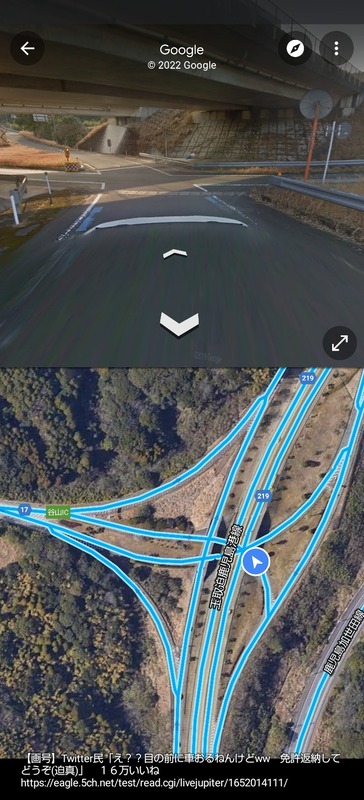Viewport: 364px width, 800px height.
Task: Open the three-dot overflow menu
Action: click(336, 48)
